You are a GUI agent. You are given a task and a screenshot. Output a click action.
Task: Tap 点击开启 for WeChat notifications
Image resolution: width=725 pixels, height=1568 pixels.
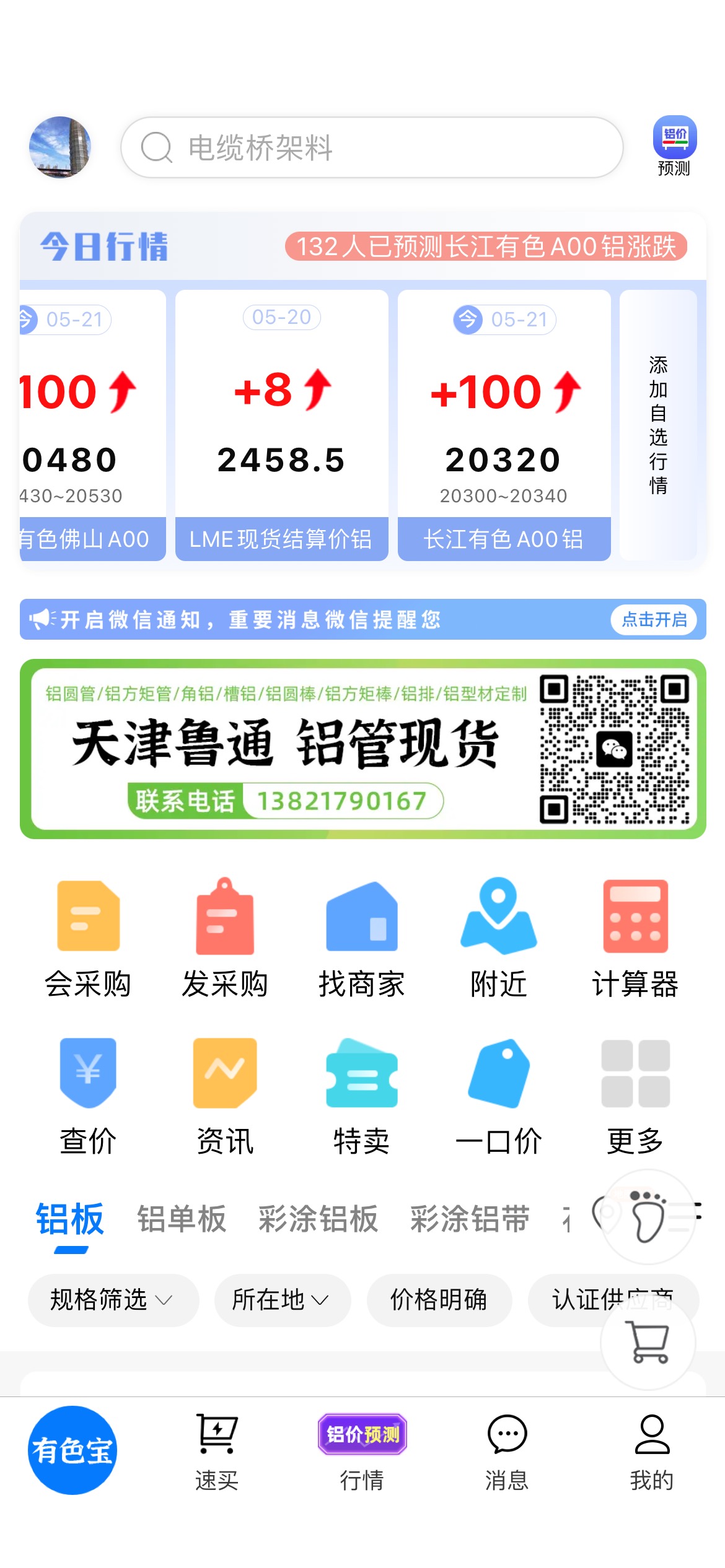(x=654, y=619)
